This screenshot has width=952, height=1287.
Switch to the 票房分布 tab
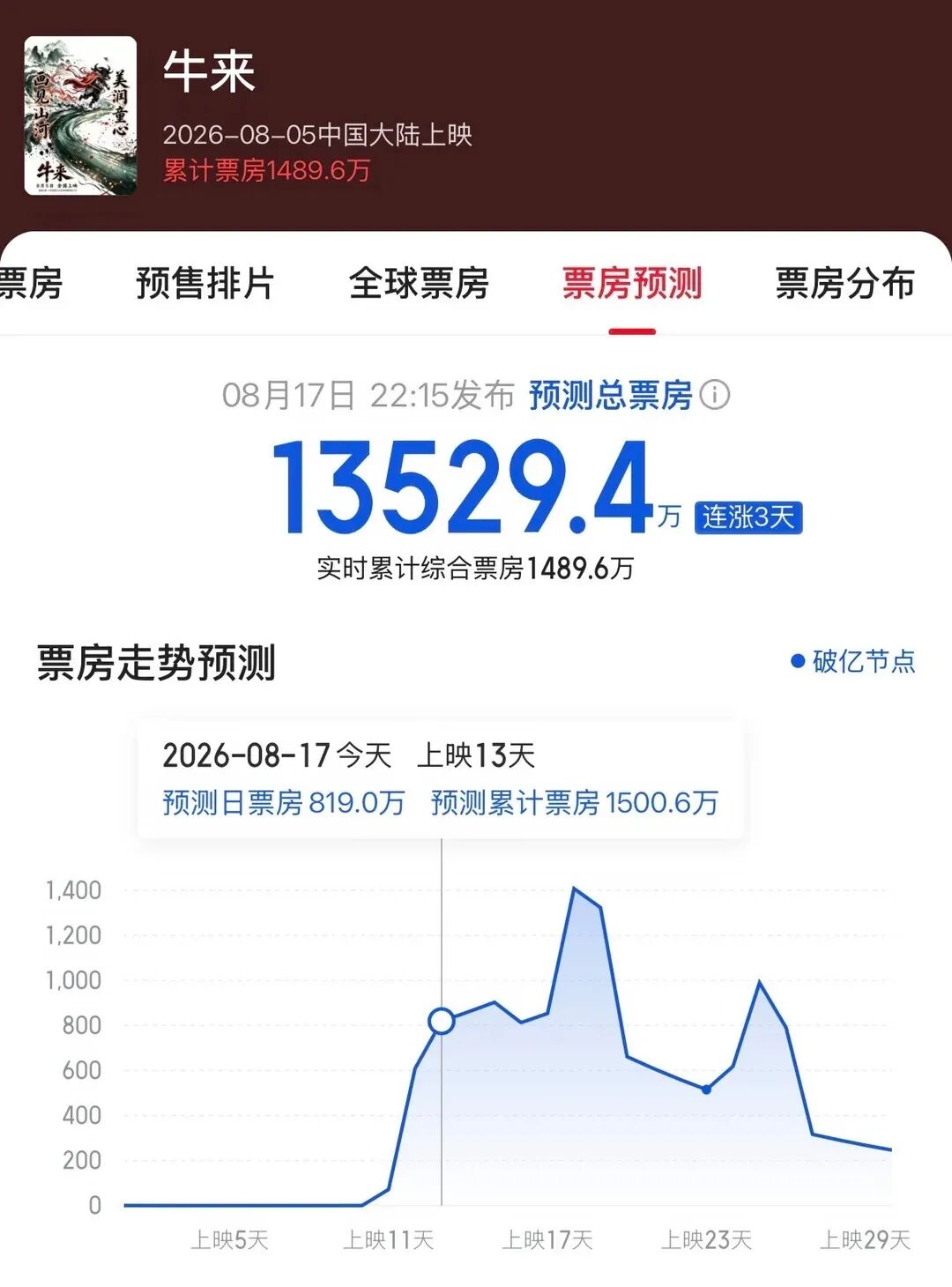844,284
